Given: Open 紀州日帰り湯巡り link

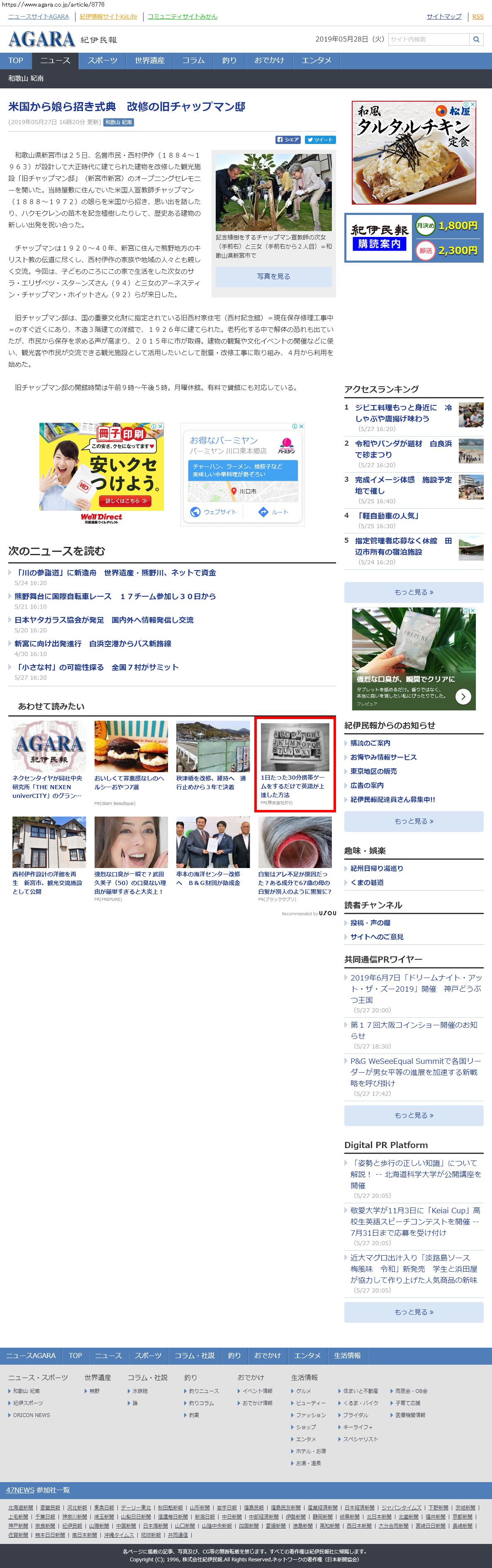Looking at the screenshot, I should pyautogui.click(x=376, y=868).
